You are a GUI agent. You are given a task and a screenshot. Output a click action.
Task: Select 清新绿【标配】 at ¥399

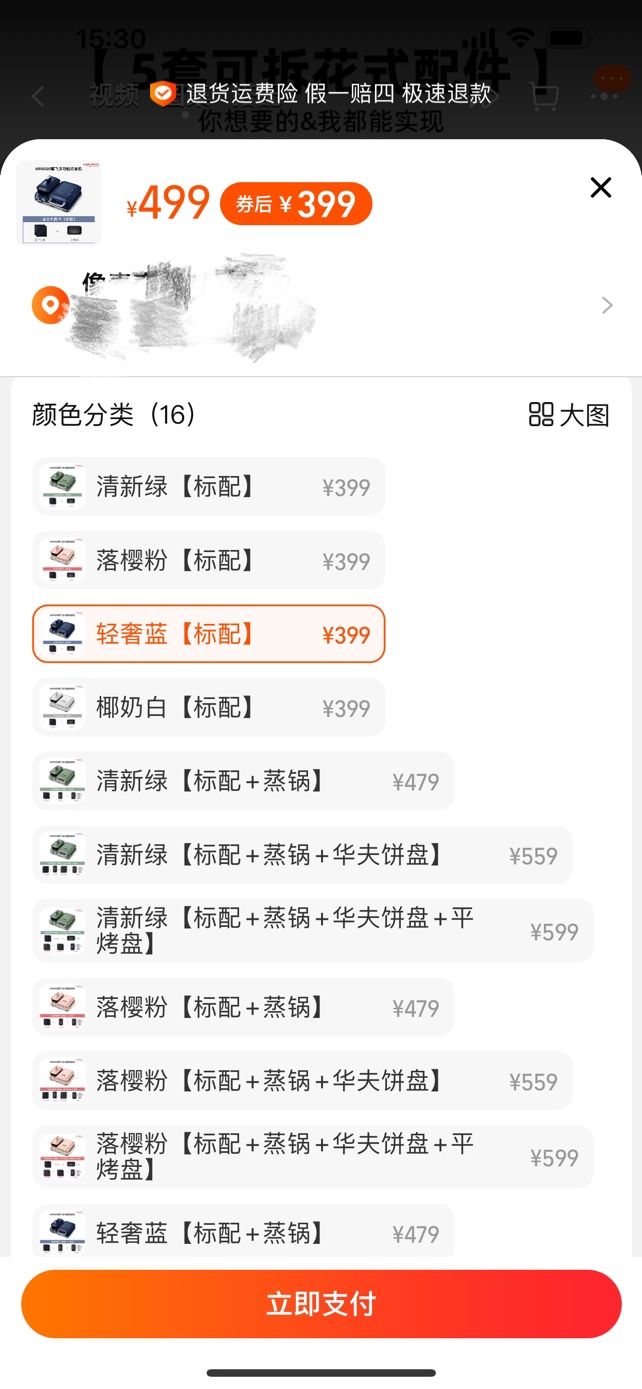point(208,487)
